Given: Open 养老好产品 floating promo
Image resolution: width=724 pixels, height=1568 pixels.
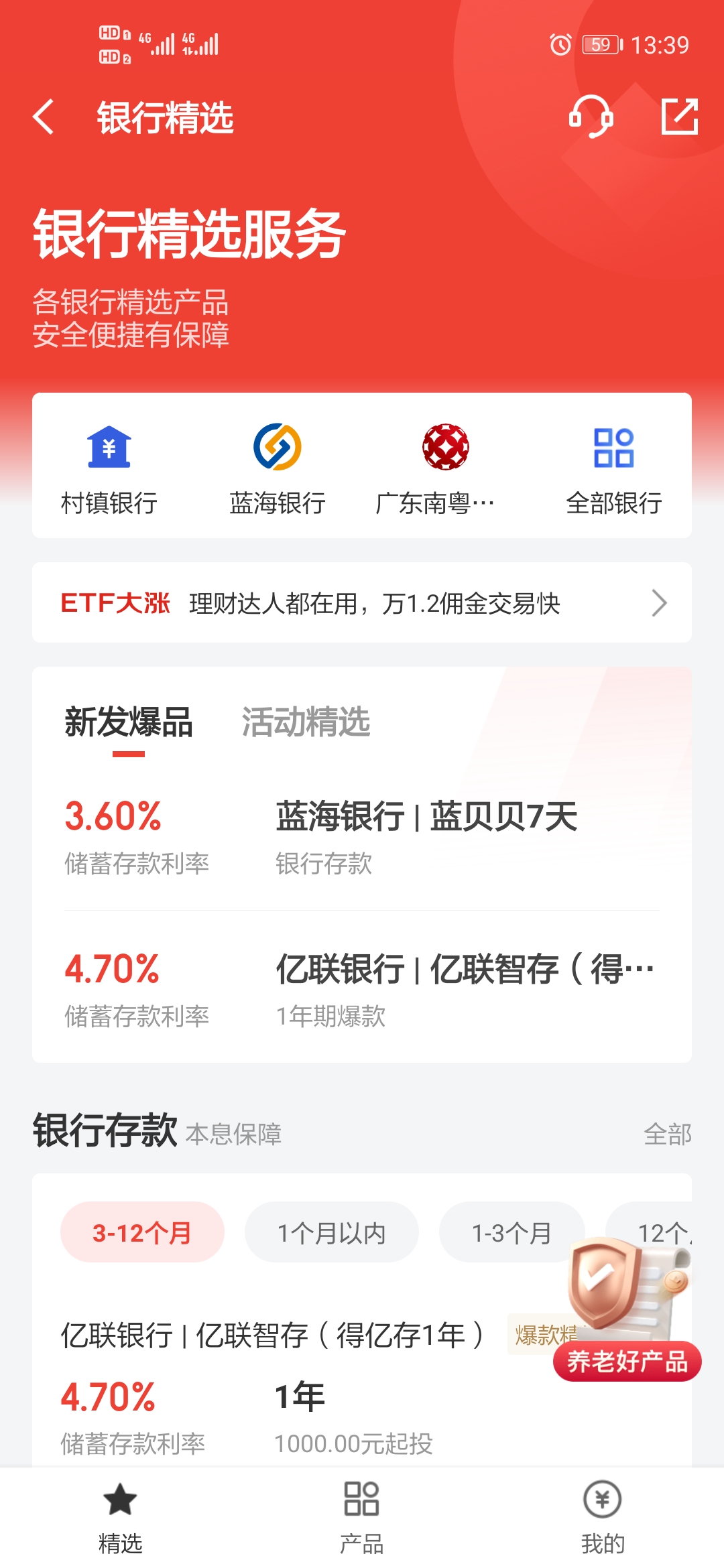Looking at the screenshot, I should pyautogui.click(x=627, y=1313).
